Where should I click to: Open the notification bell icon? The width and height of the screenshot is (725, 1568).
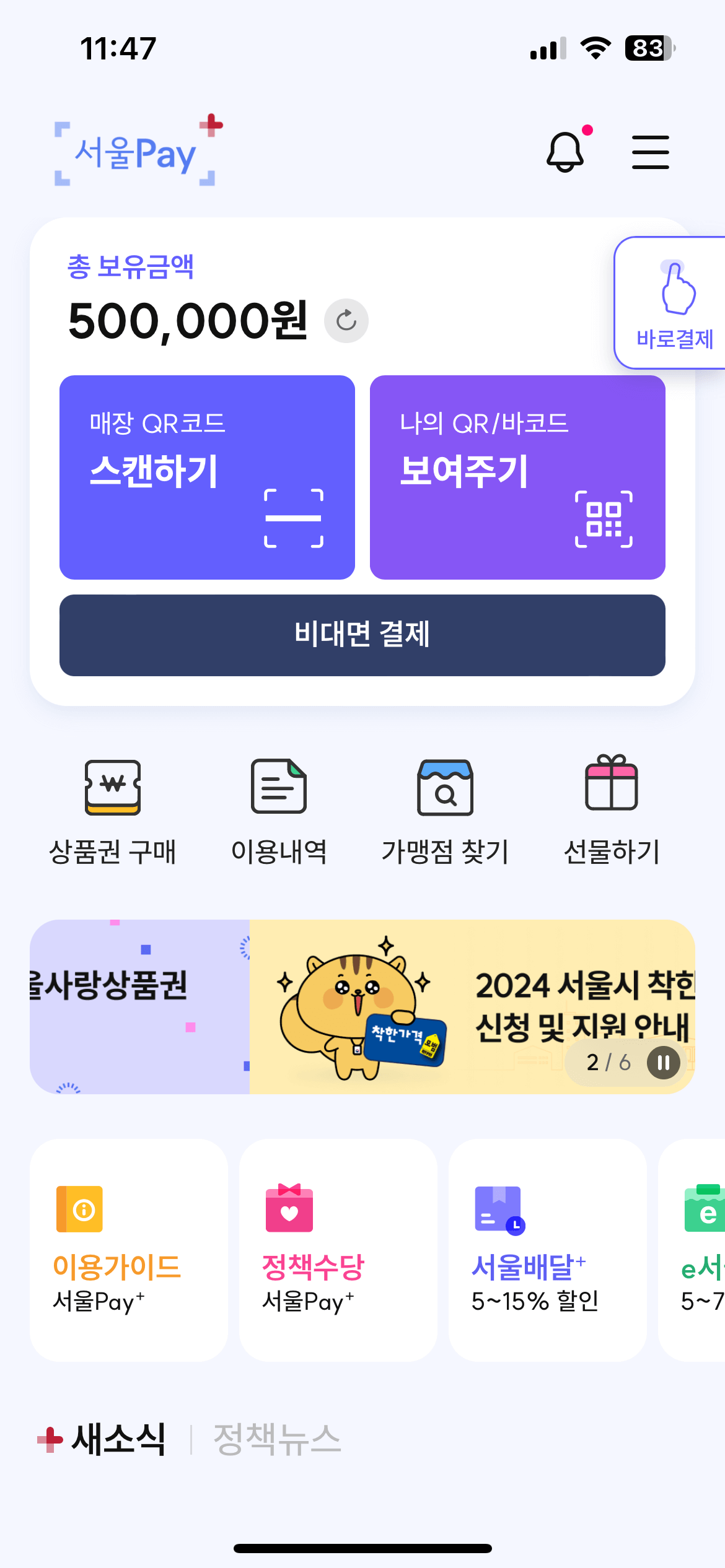[x=566, y=150]
